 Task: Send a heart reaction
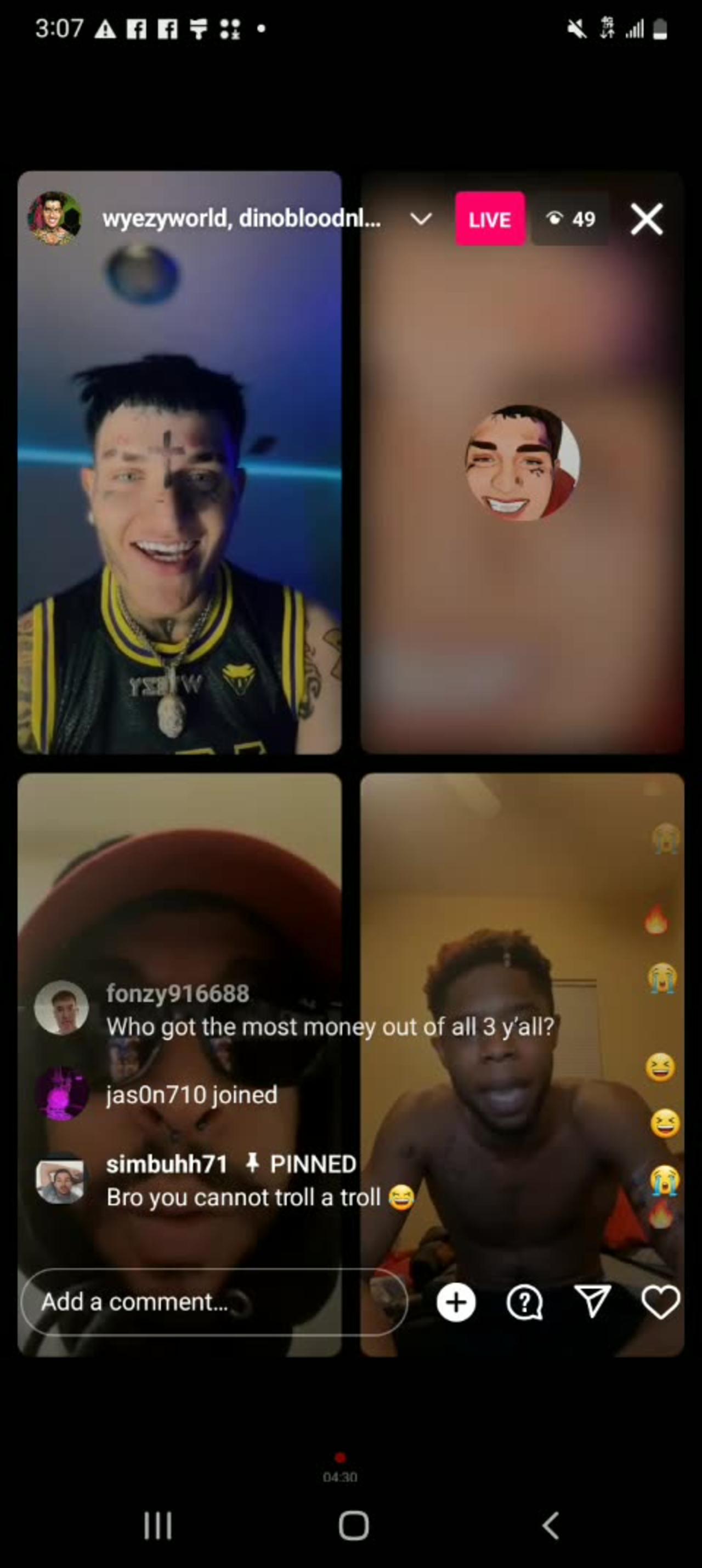[x=661, y=1303]
